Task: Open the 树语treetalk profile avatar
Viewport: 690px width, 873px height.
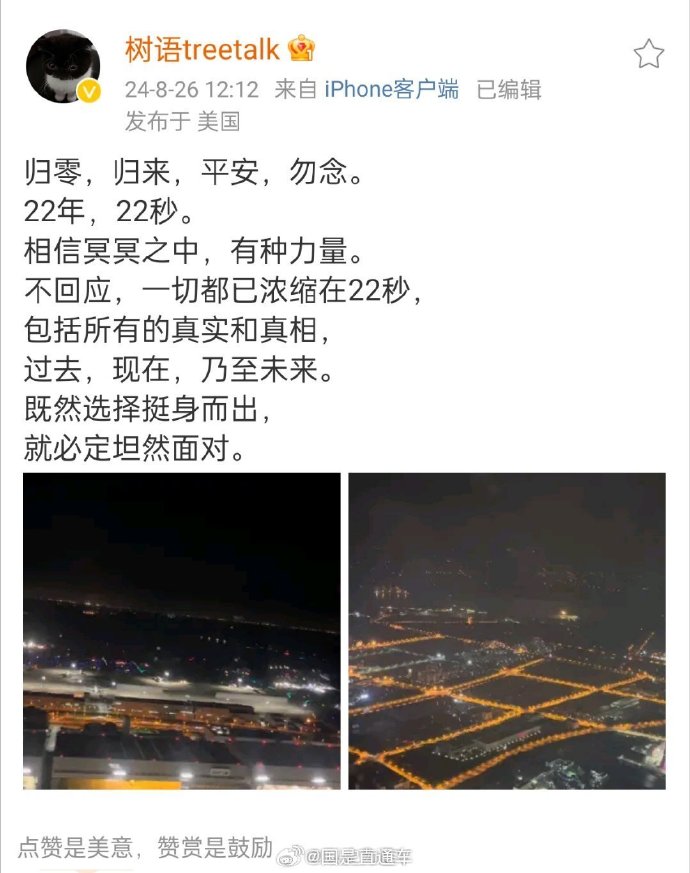Action: tap(62, 66)
